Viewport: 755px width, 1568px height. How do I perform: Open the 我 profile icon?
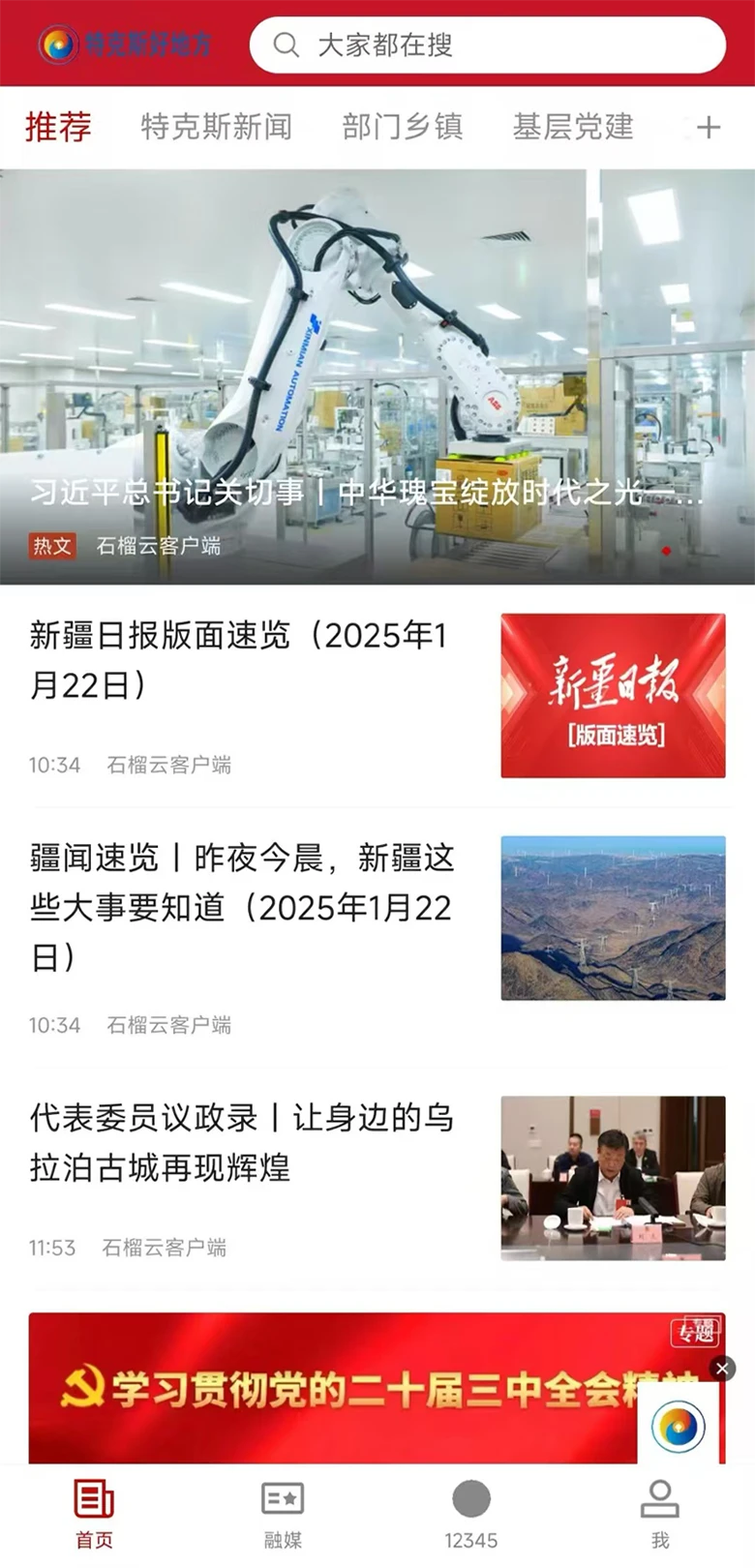[x=662, y=1503]
